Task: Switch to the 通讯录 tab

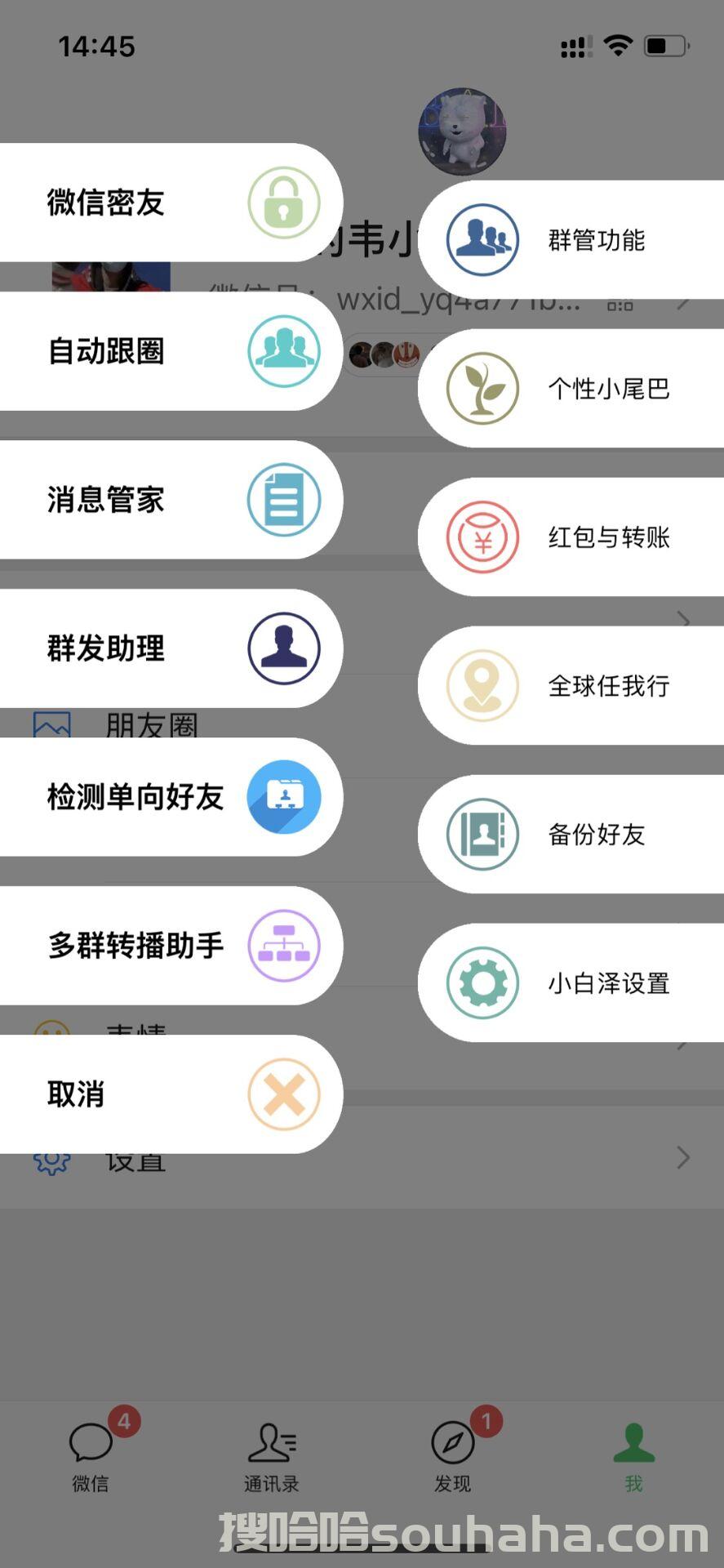Action: (272, 1454)
